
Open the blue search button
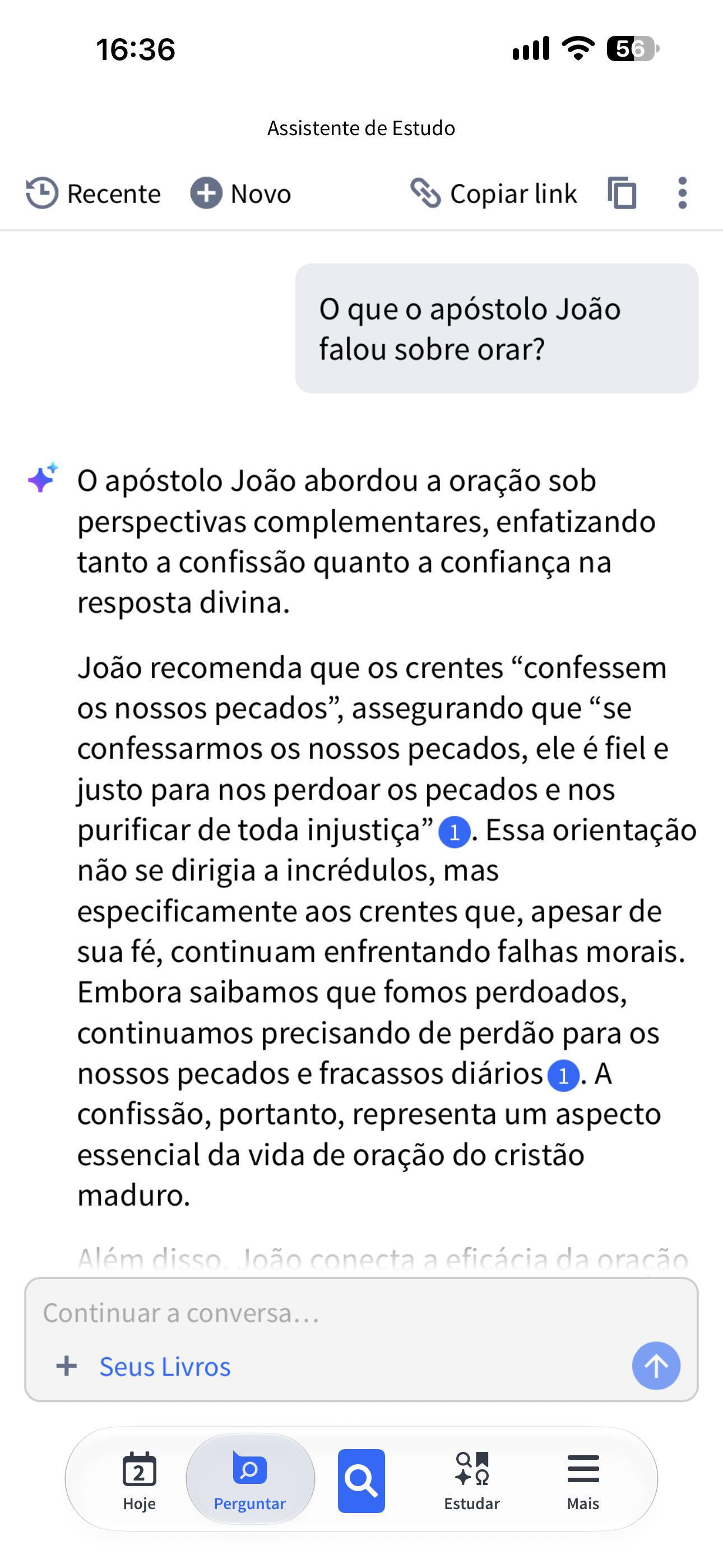[361, 1481]
